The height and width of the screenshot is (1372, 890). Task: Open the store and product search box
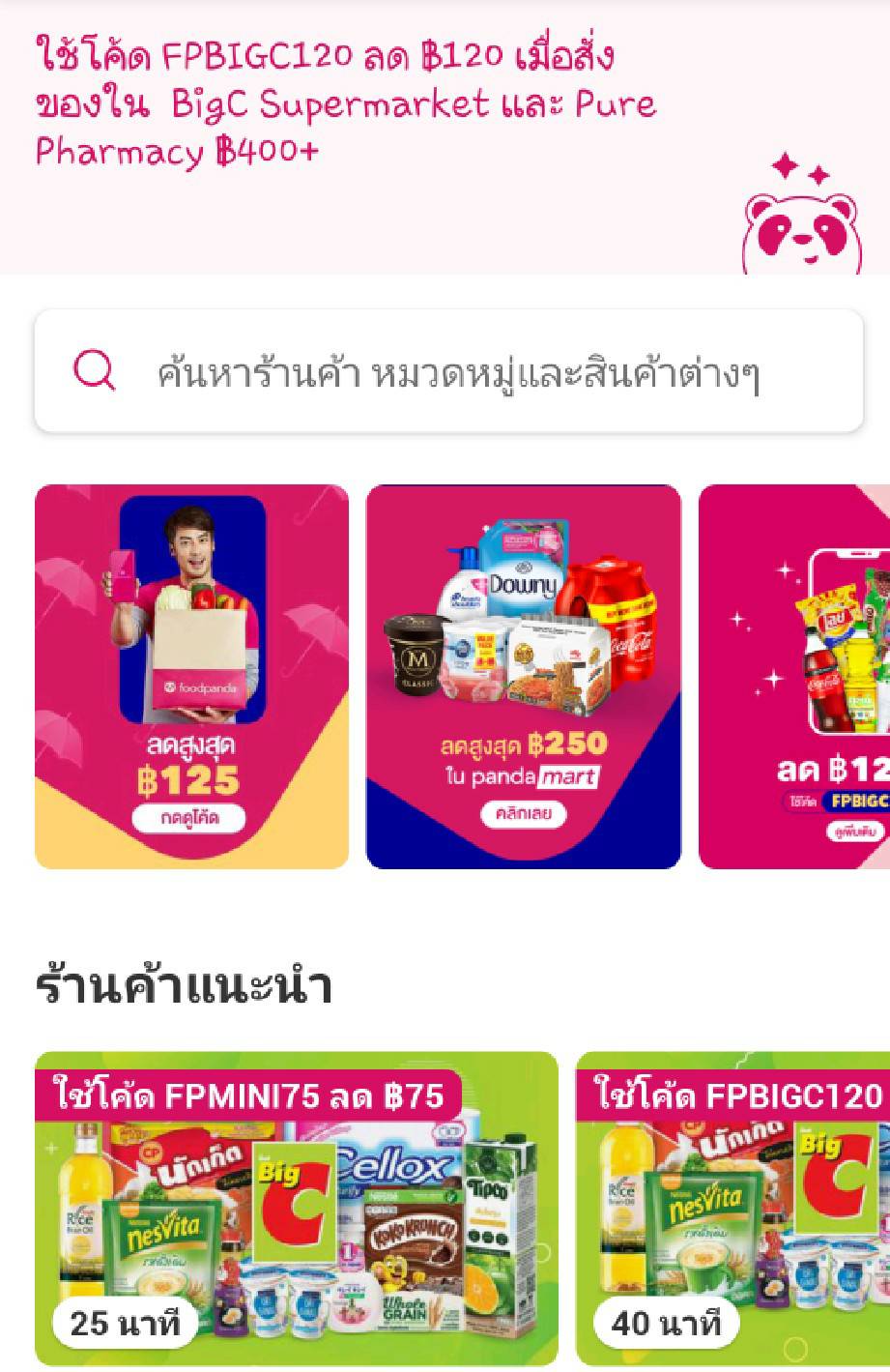click(448, 371)
